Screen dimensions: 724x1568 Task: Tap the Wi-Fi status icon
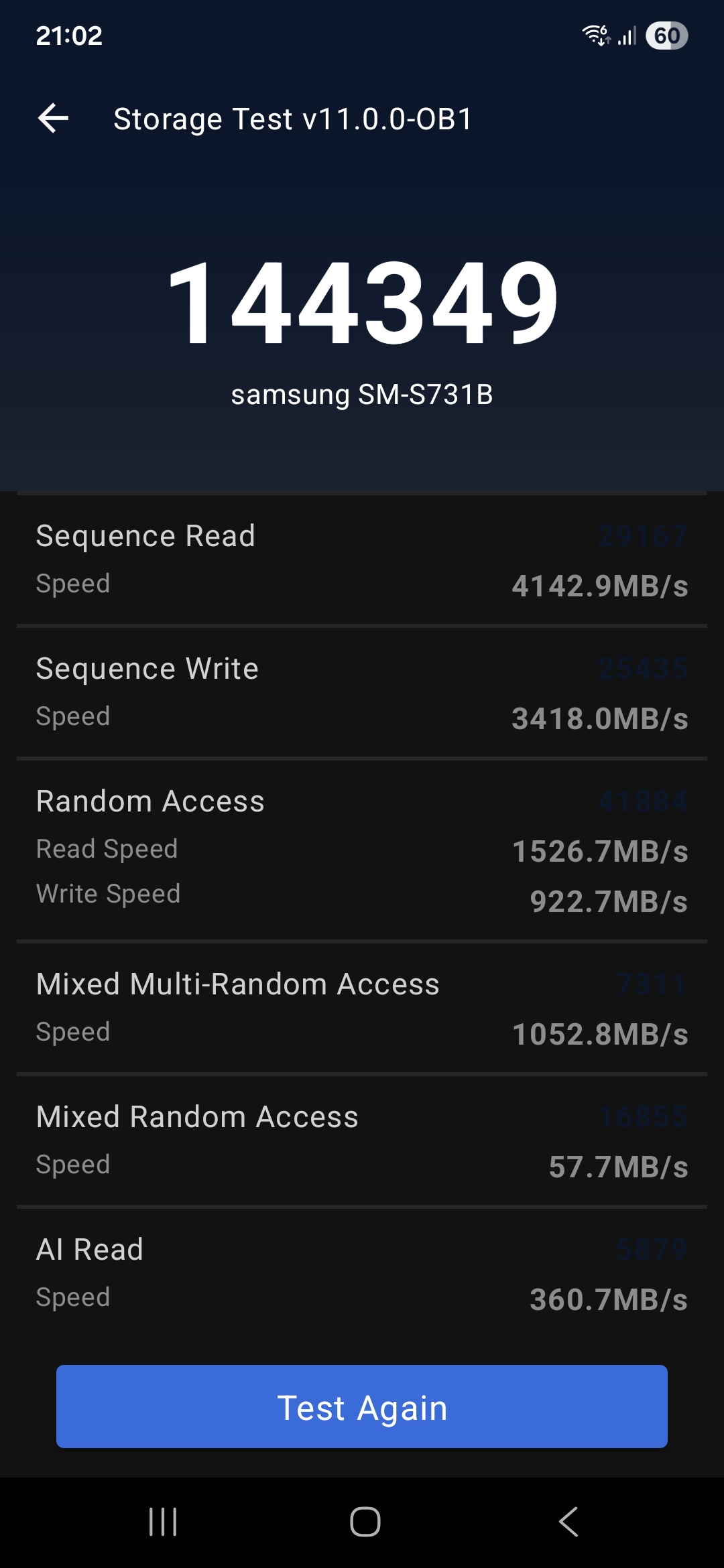595,36
